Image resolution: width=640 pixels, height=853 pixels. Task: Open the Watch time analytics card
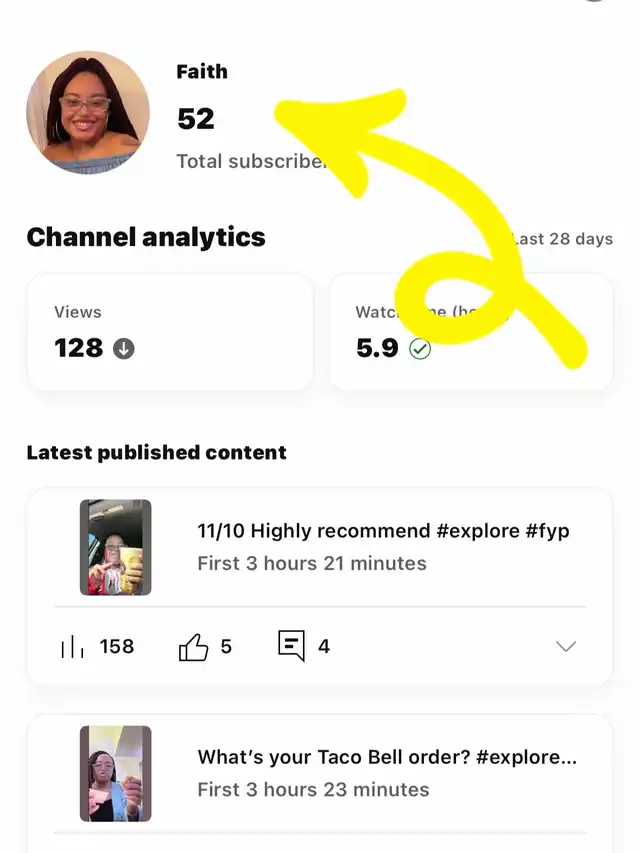pos(470,332)
